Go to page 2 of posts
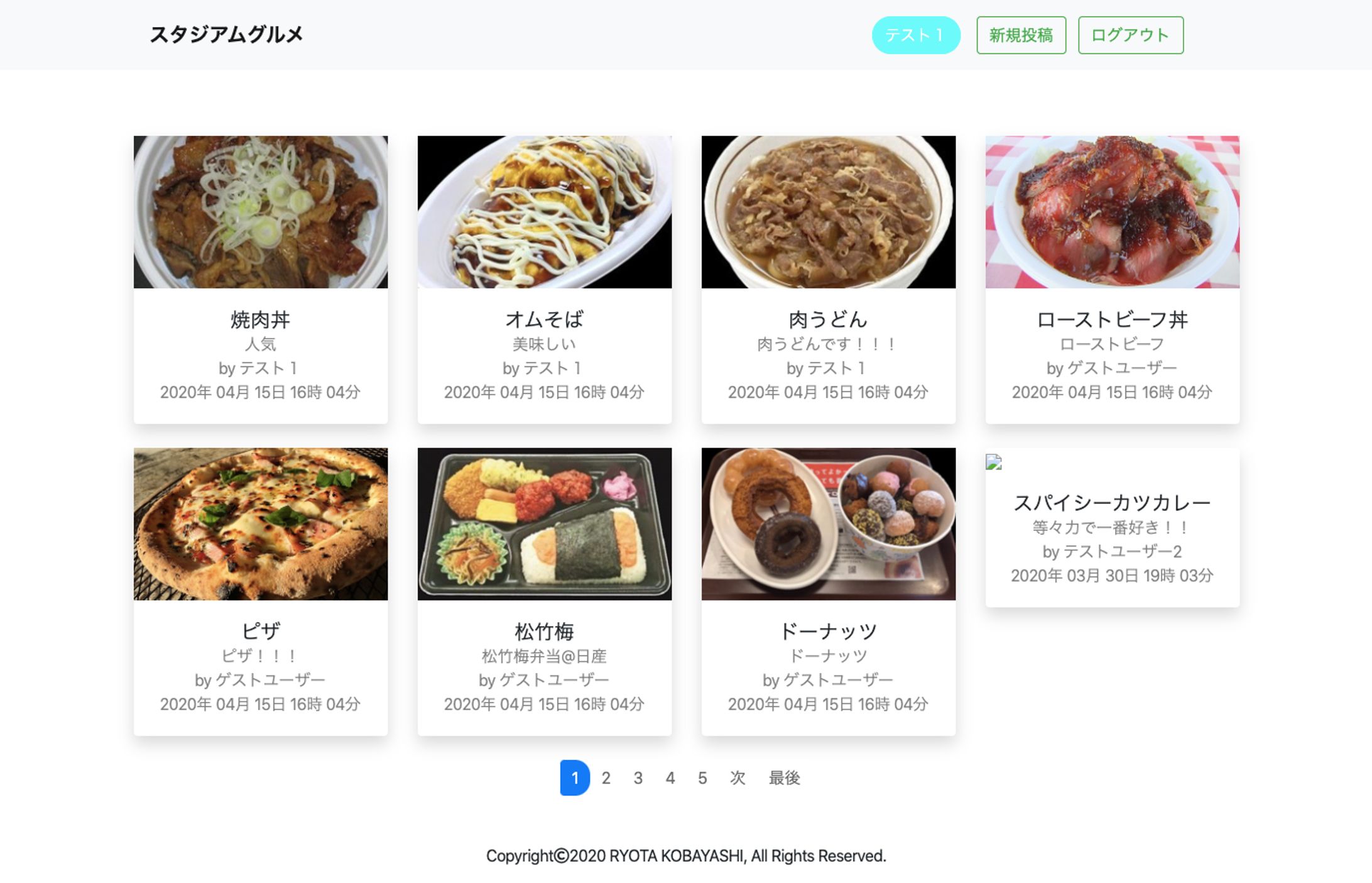 click(x=606, y=777)
